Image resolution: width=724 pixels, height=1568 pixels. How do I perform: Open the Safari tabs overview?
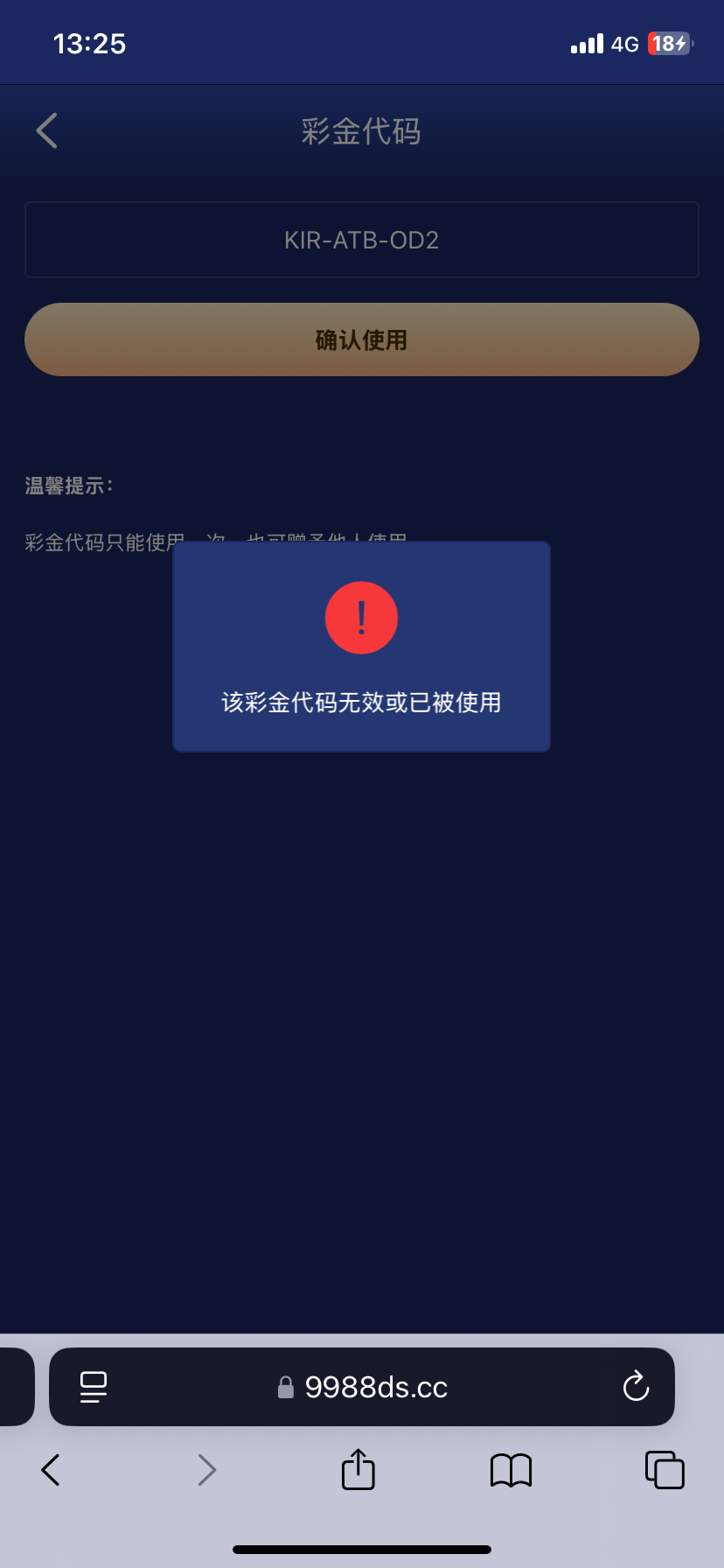tap(665, 1470)
